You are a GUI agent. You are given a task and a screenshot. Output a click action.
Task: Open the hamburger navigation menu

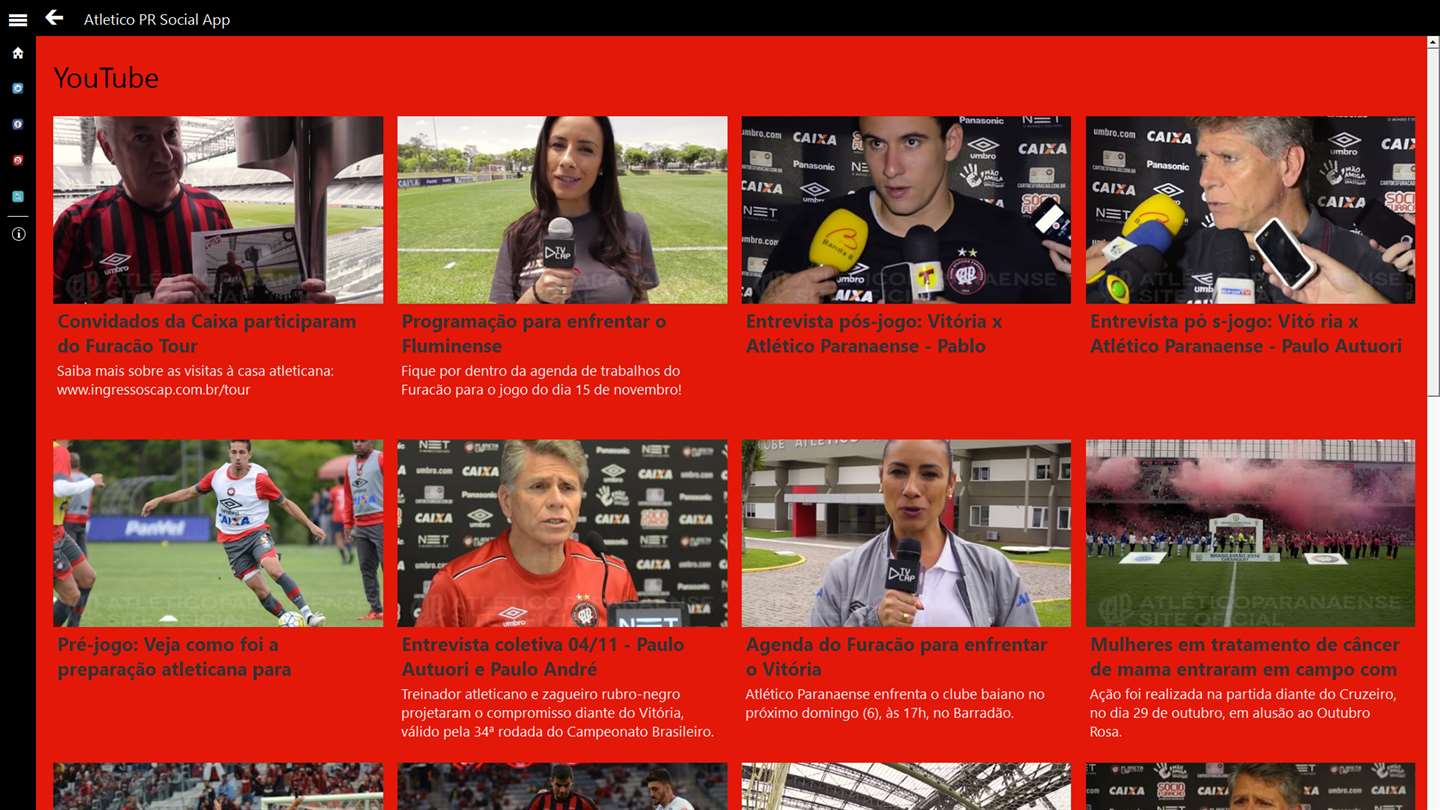18,19
